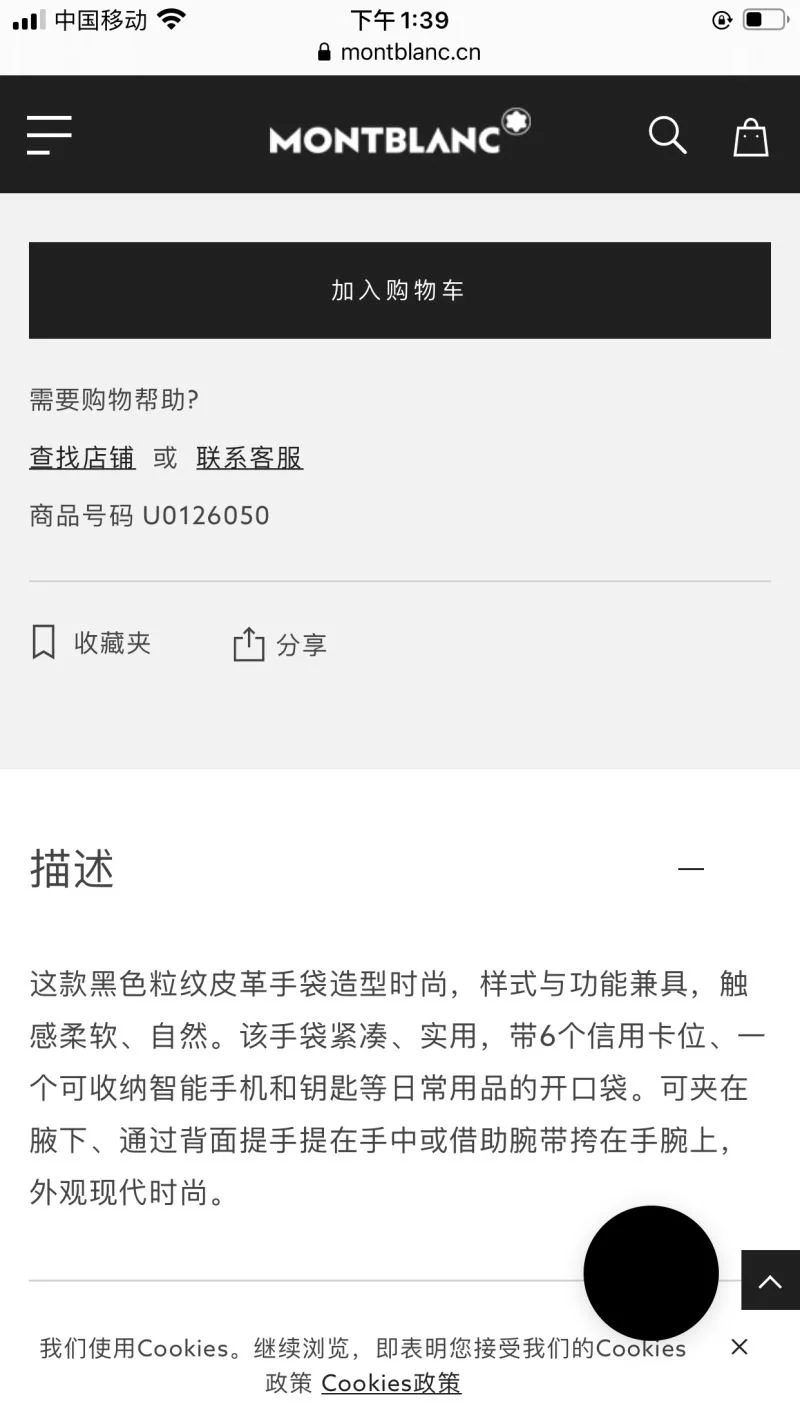Jump back to top with arrow button
The image size is (800, 1422).
[x=770, y=1280]
